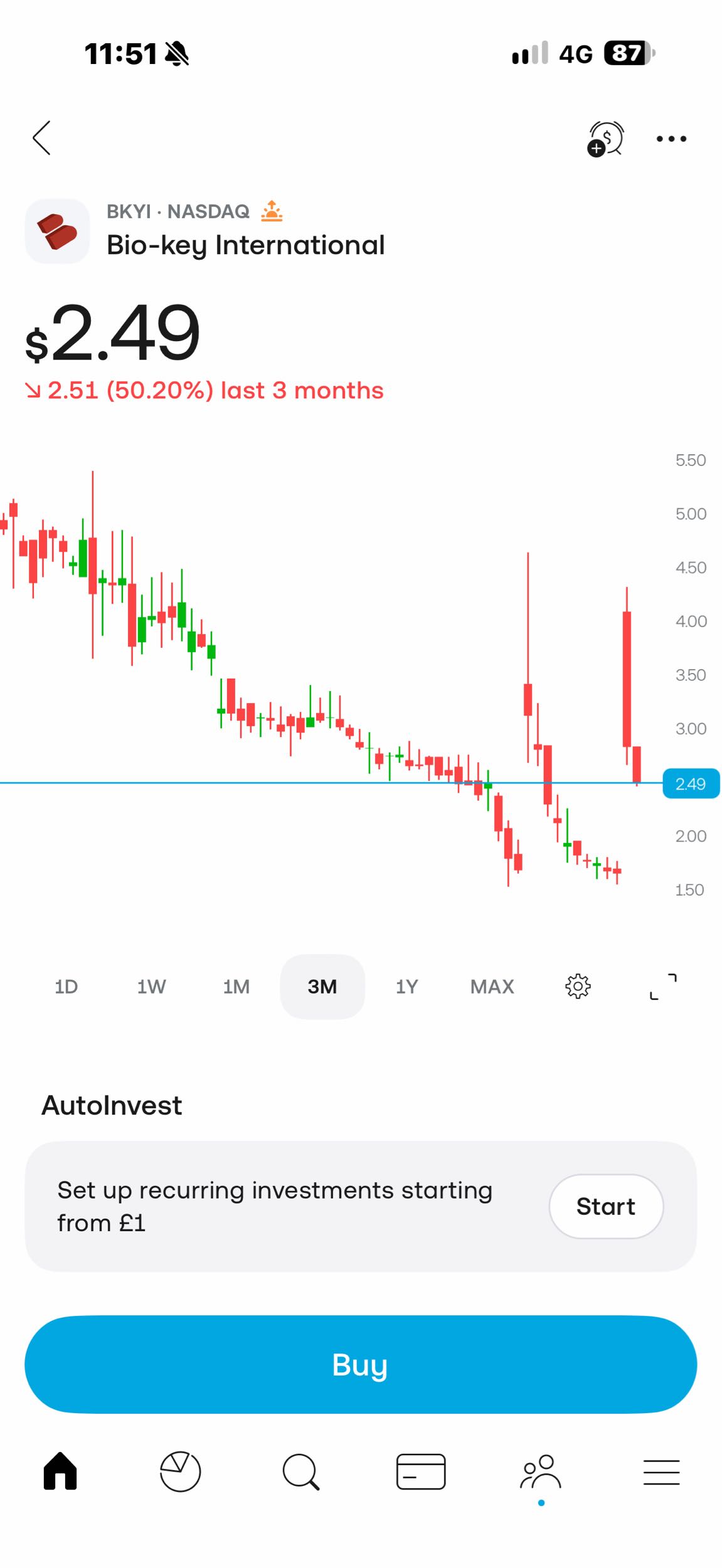722x1568 pixels.
Task: Open the three-dot overflow menu
Action: 671,139
